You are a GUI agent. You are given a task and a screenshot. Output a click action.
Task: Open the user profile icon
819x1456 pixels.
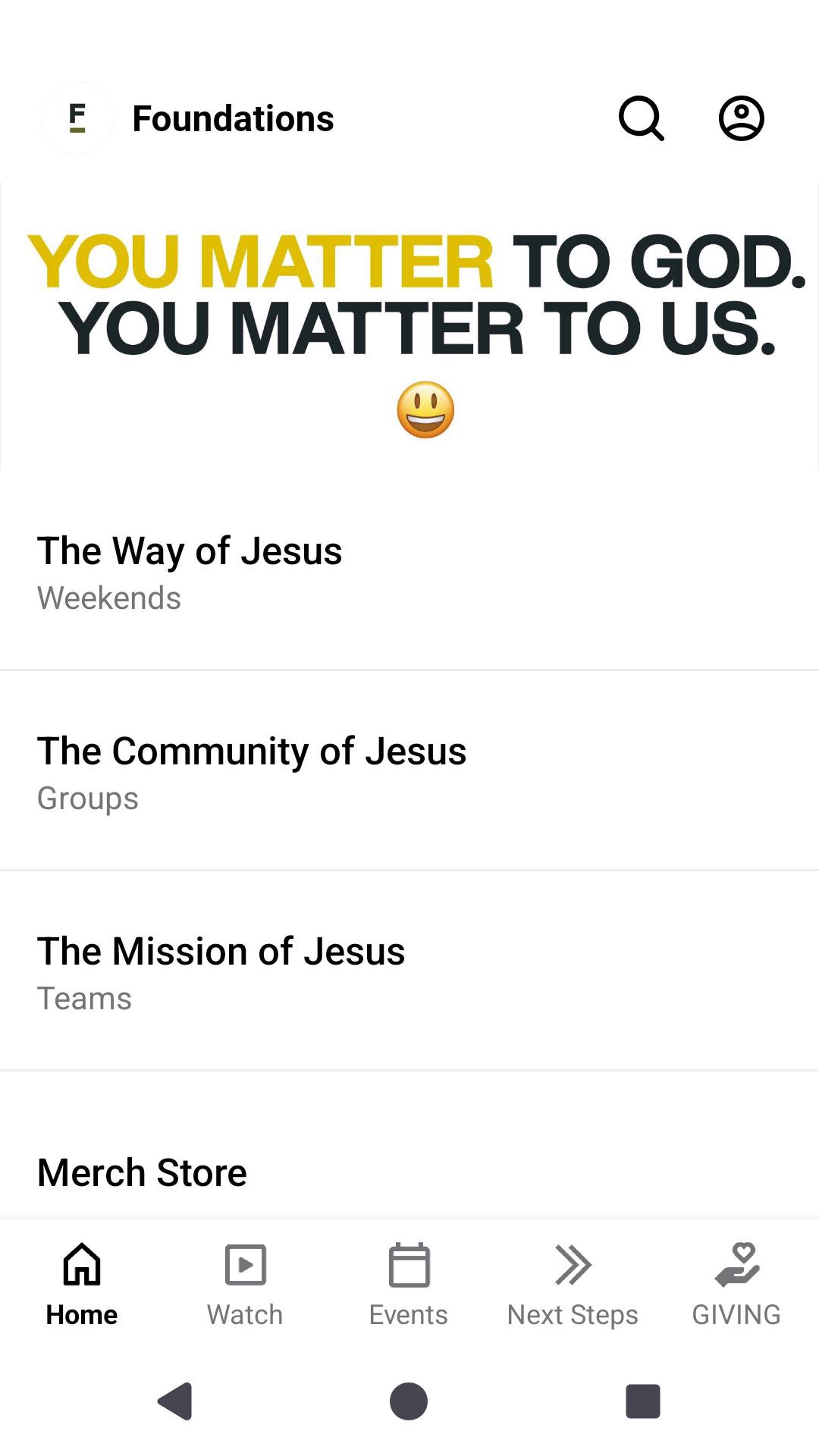[741, 118]
